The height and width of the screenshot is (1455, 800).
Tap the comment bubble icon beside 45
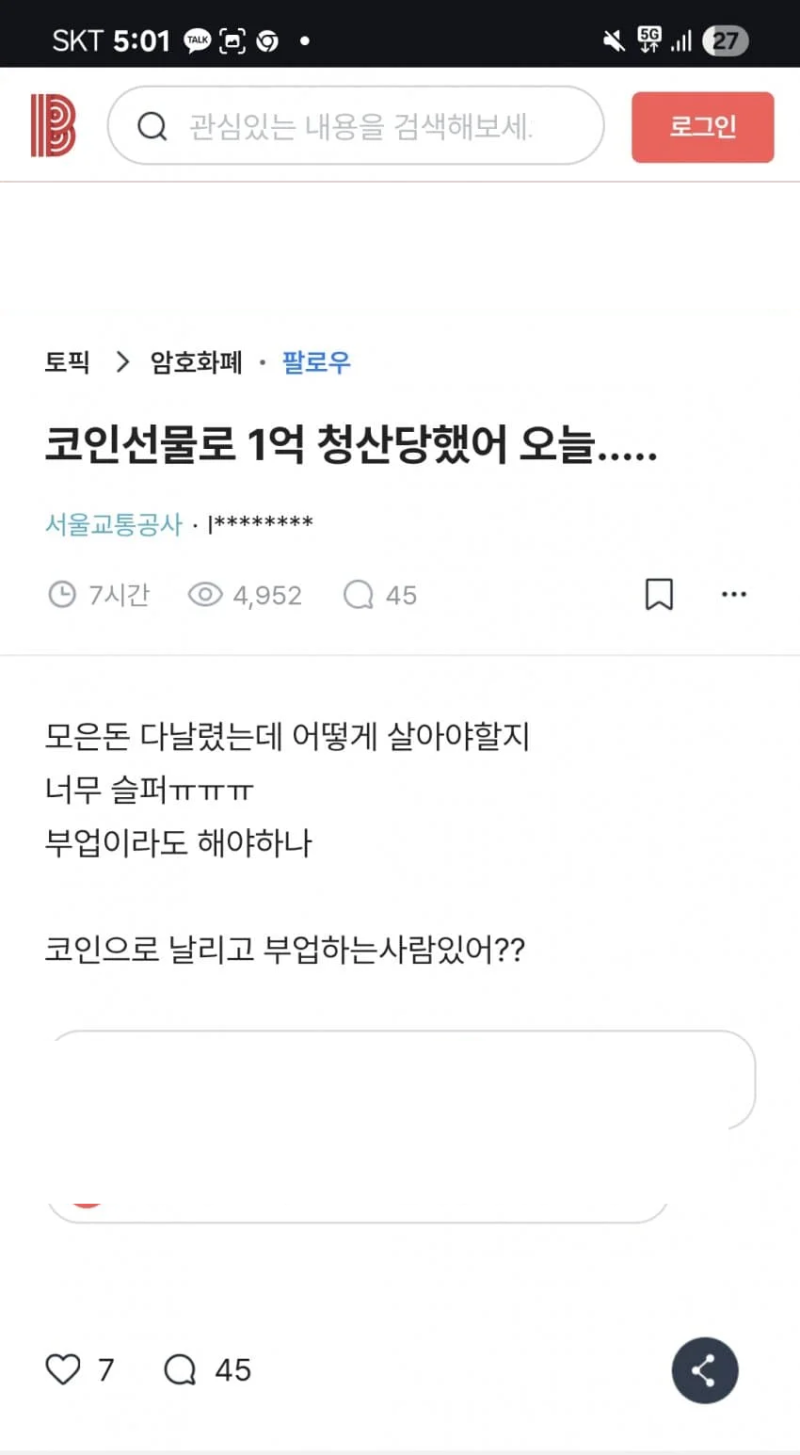tap(357, 594)
